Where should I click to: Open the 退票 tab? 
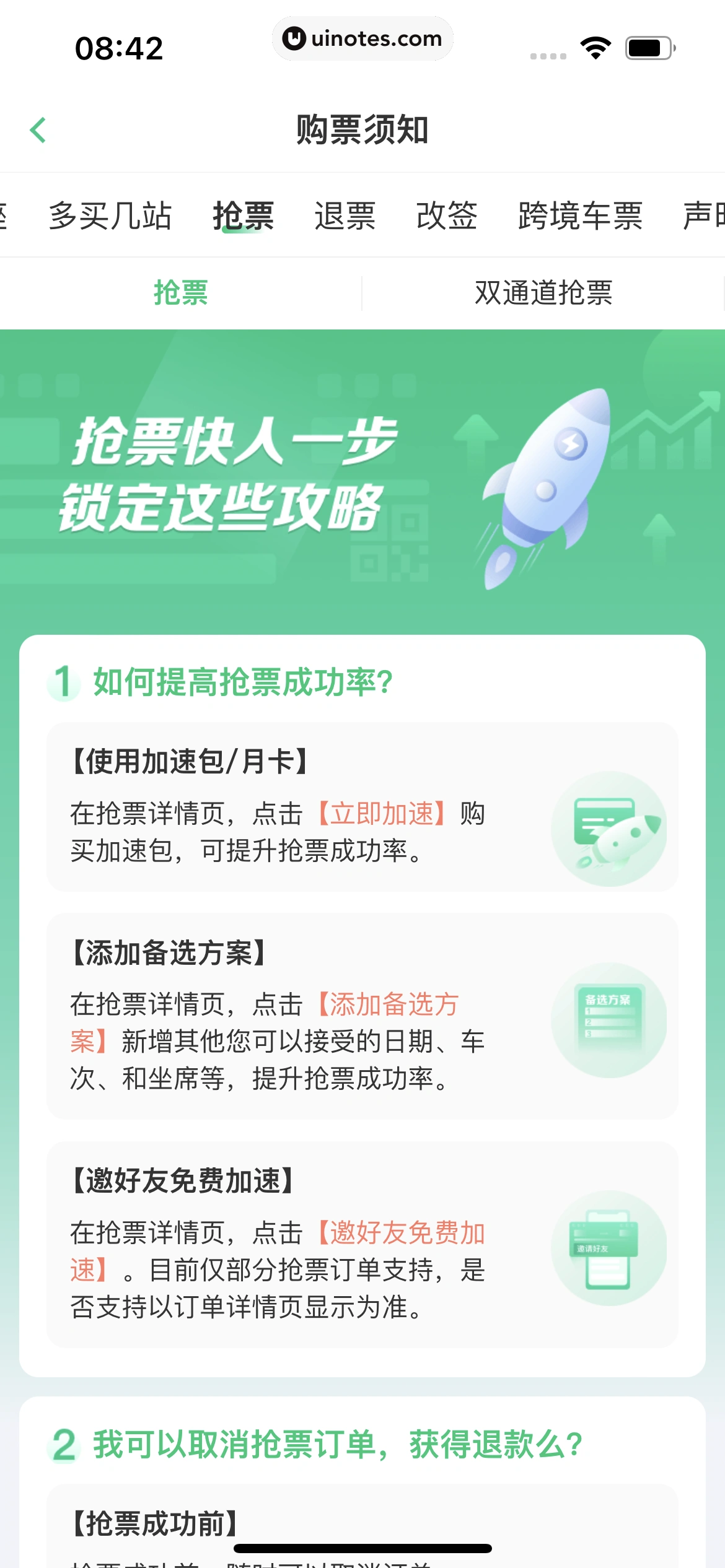(x=345, y=216)
